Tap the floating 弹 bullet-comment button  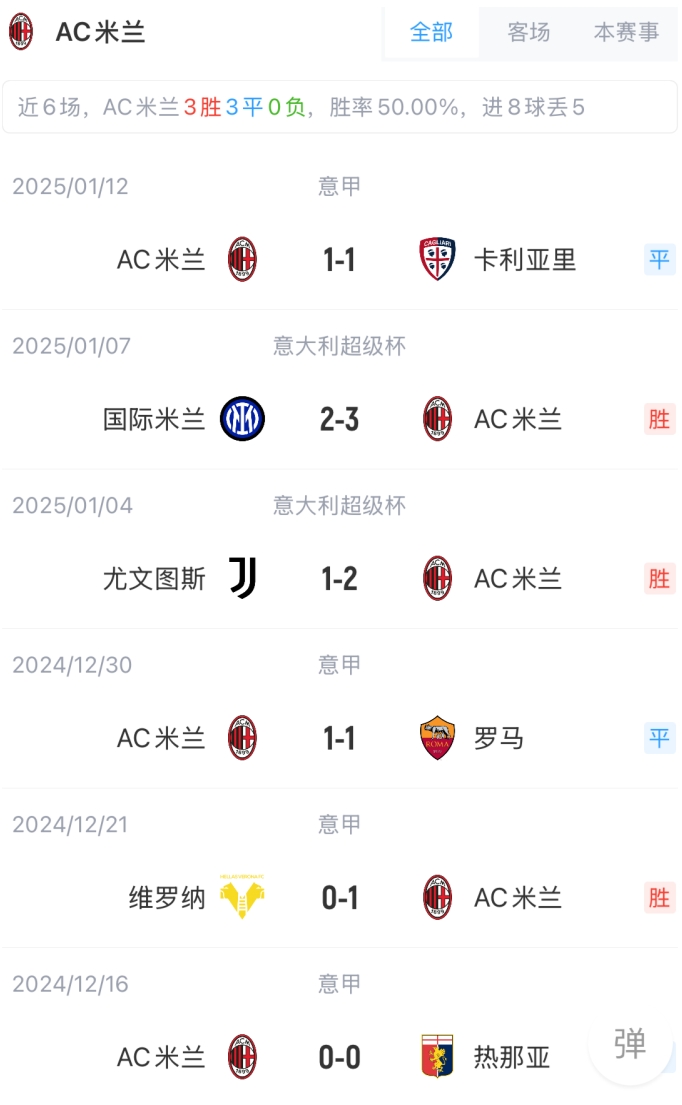click(630, 1043)
